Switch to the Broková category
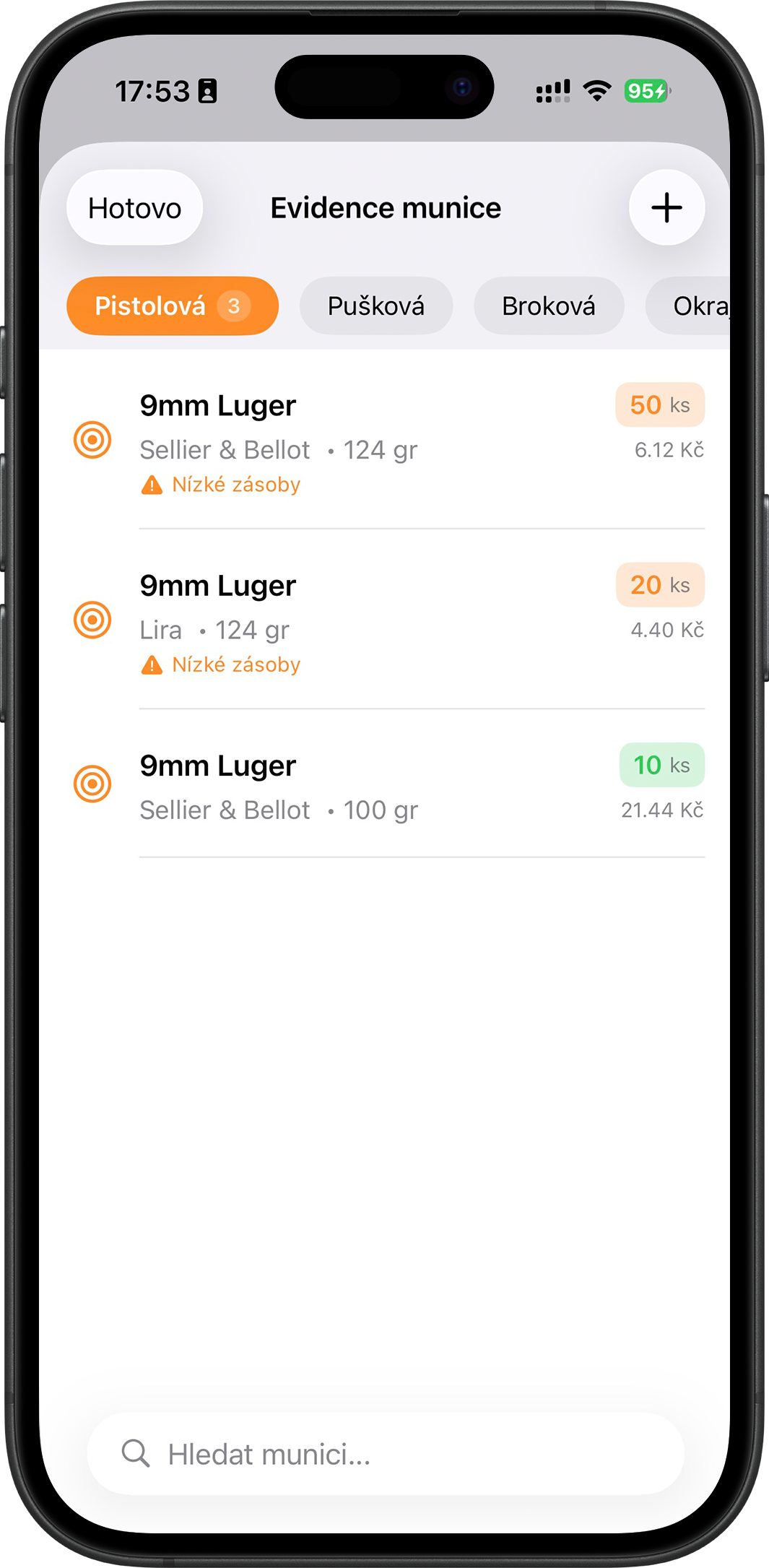 pos(548,306)
